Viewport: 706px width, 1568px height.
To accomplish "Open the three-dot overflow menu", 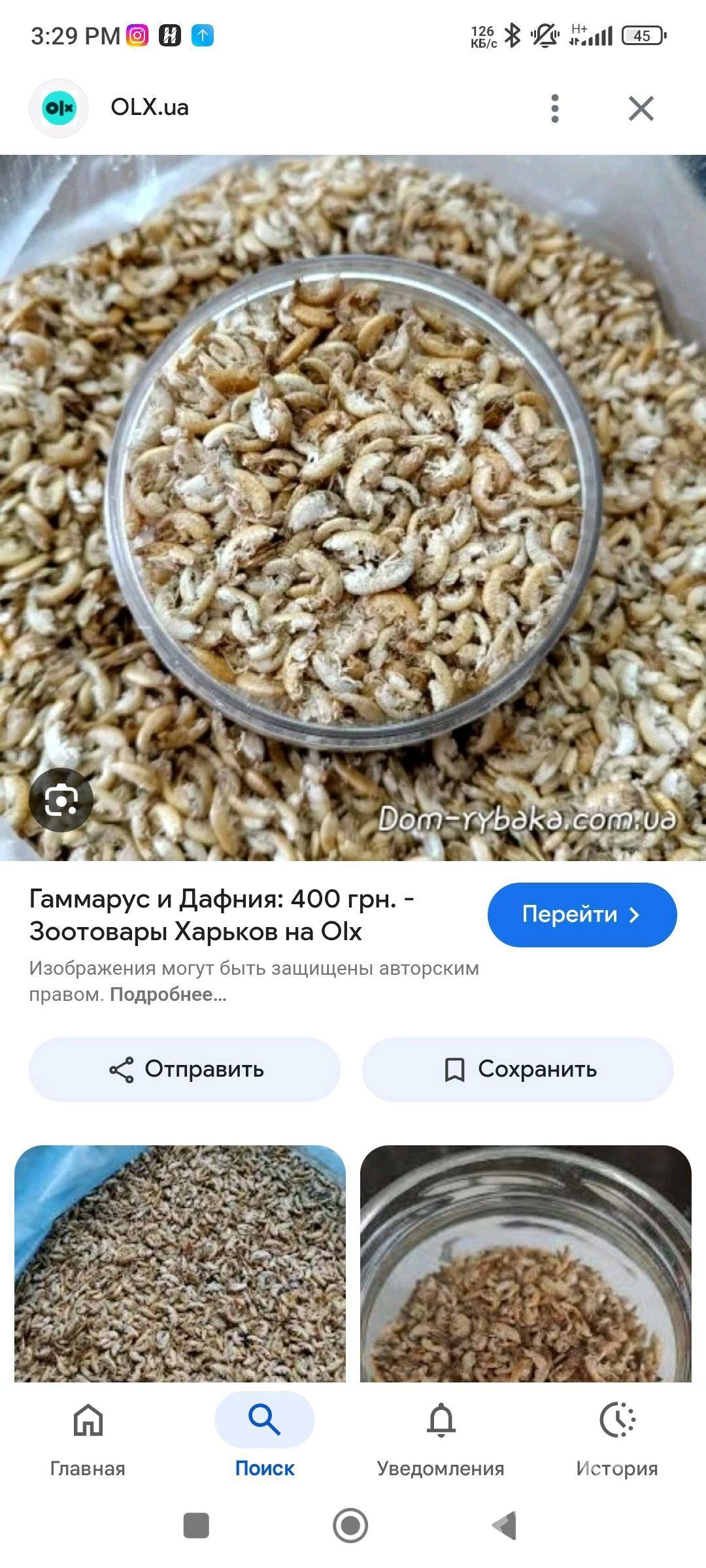I will click(554, 108).
